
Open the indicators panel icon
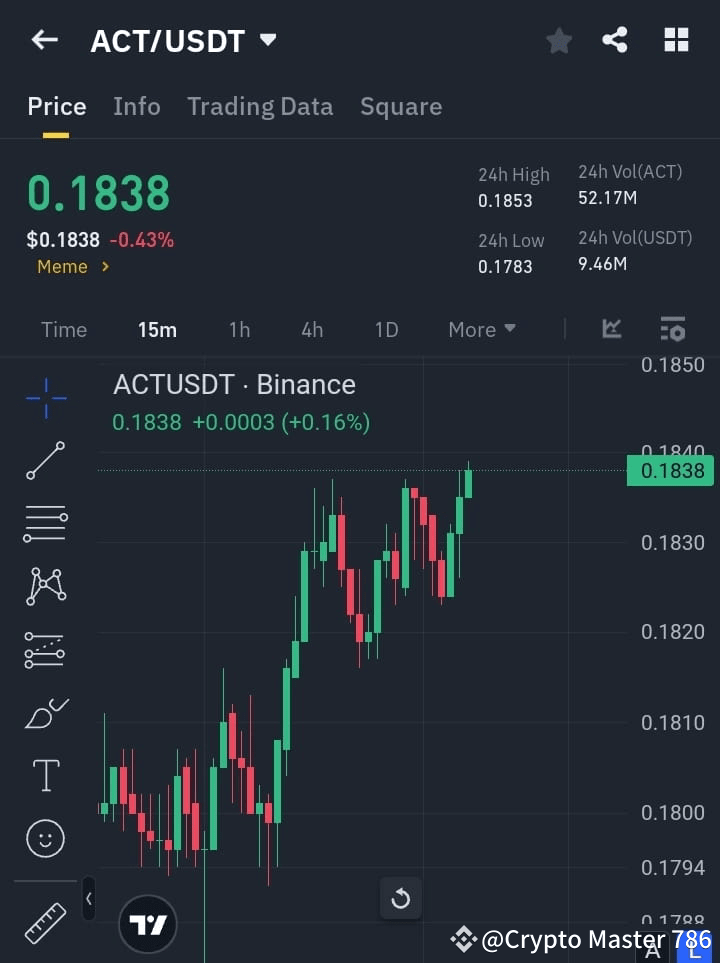672,329
